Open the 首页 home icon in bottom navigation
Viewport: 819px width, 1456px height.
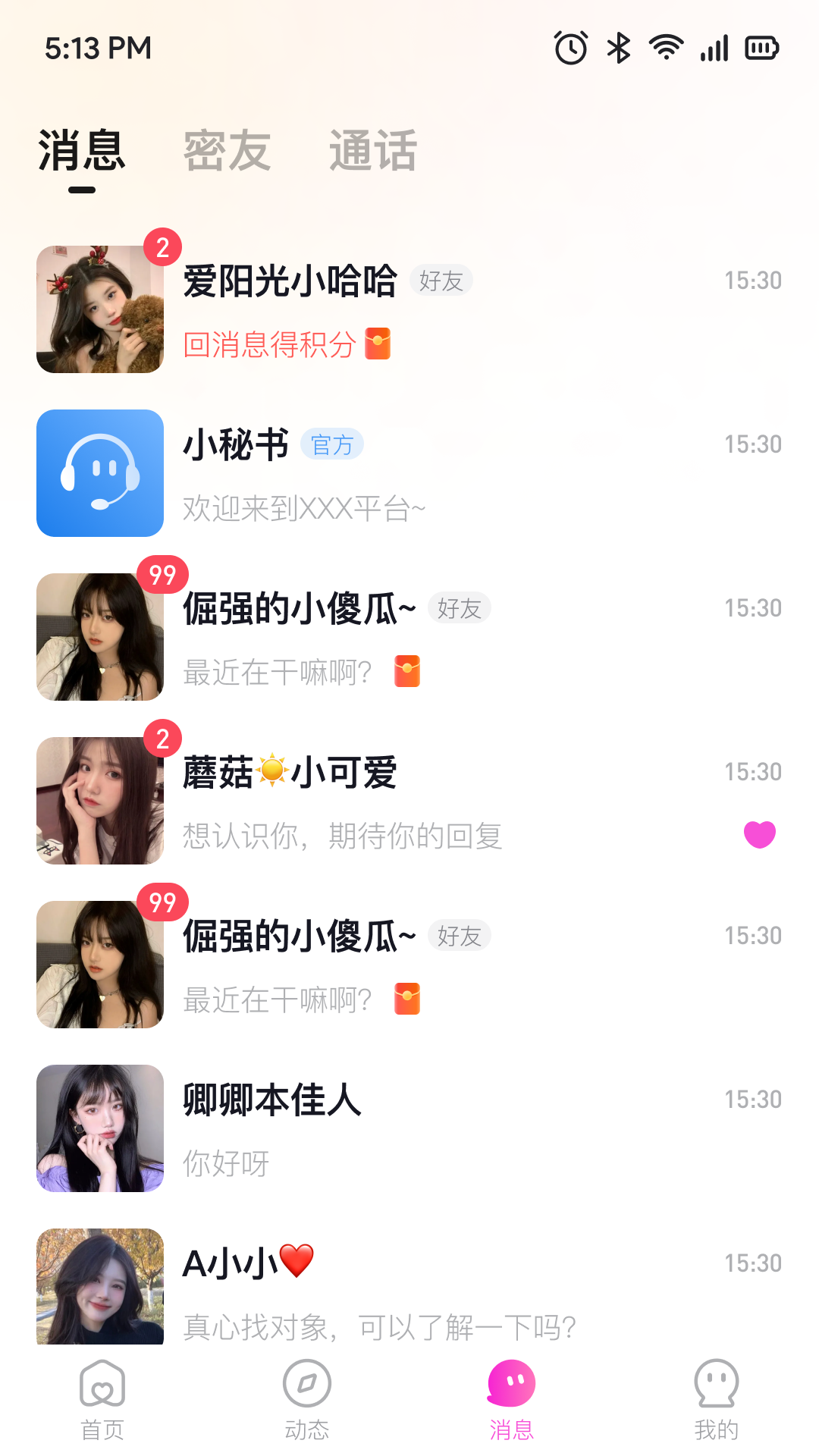(x=100, y=1385)
